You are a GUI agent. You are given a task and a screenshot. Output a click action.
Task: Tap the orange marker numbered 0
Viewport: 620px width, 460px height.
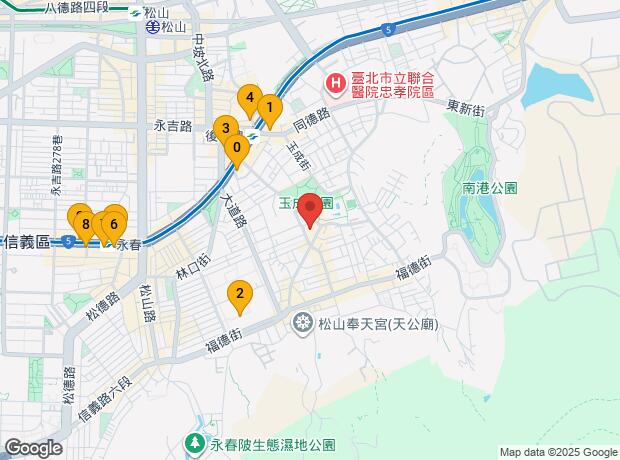click(x=237, y=152)
